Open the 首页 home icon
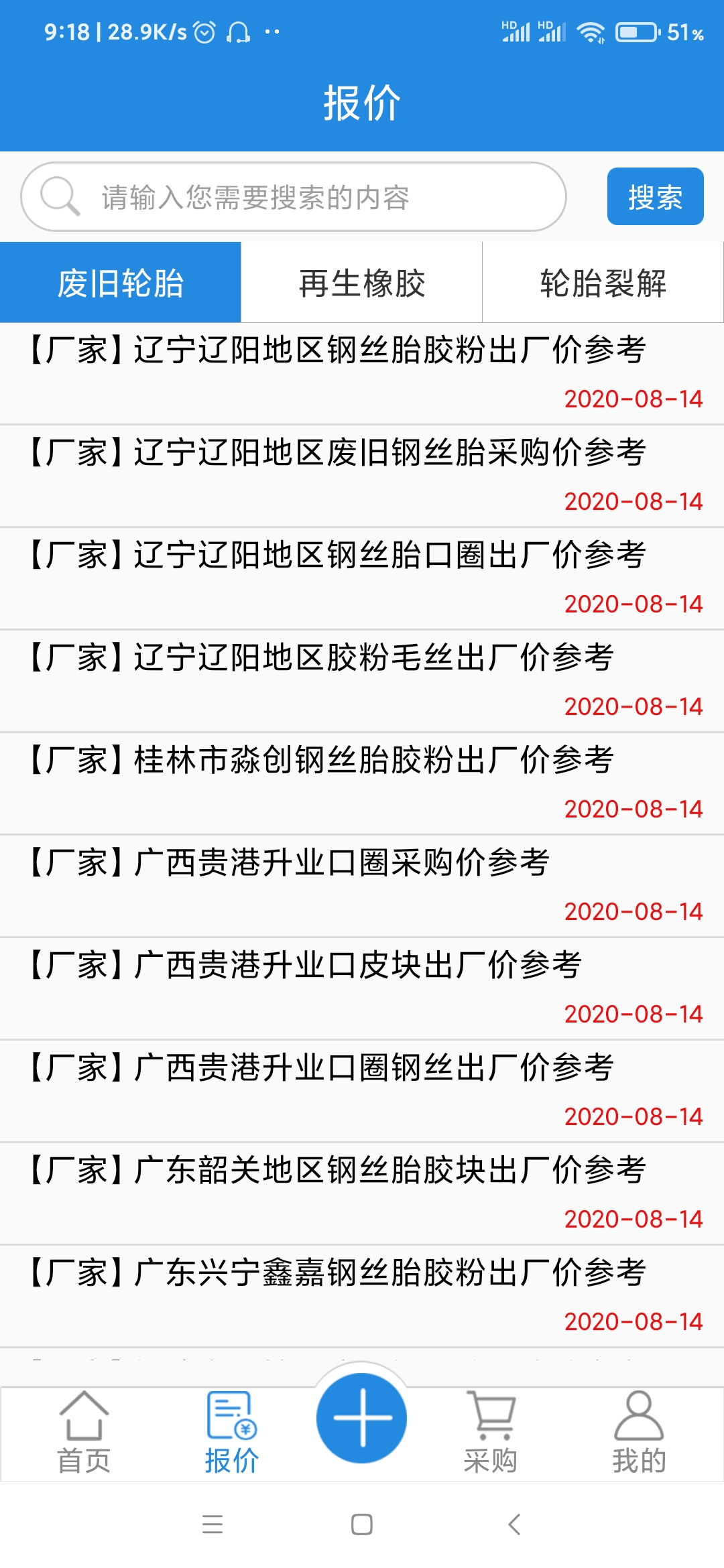This screenshot has height=1568, width=724. pos(84,1427)
